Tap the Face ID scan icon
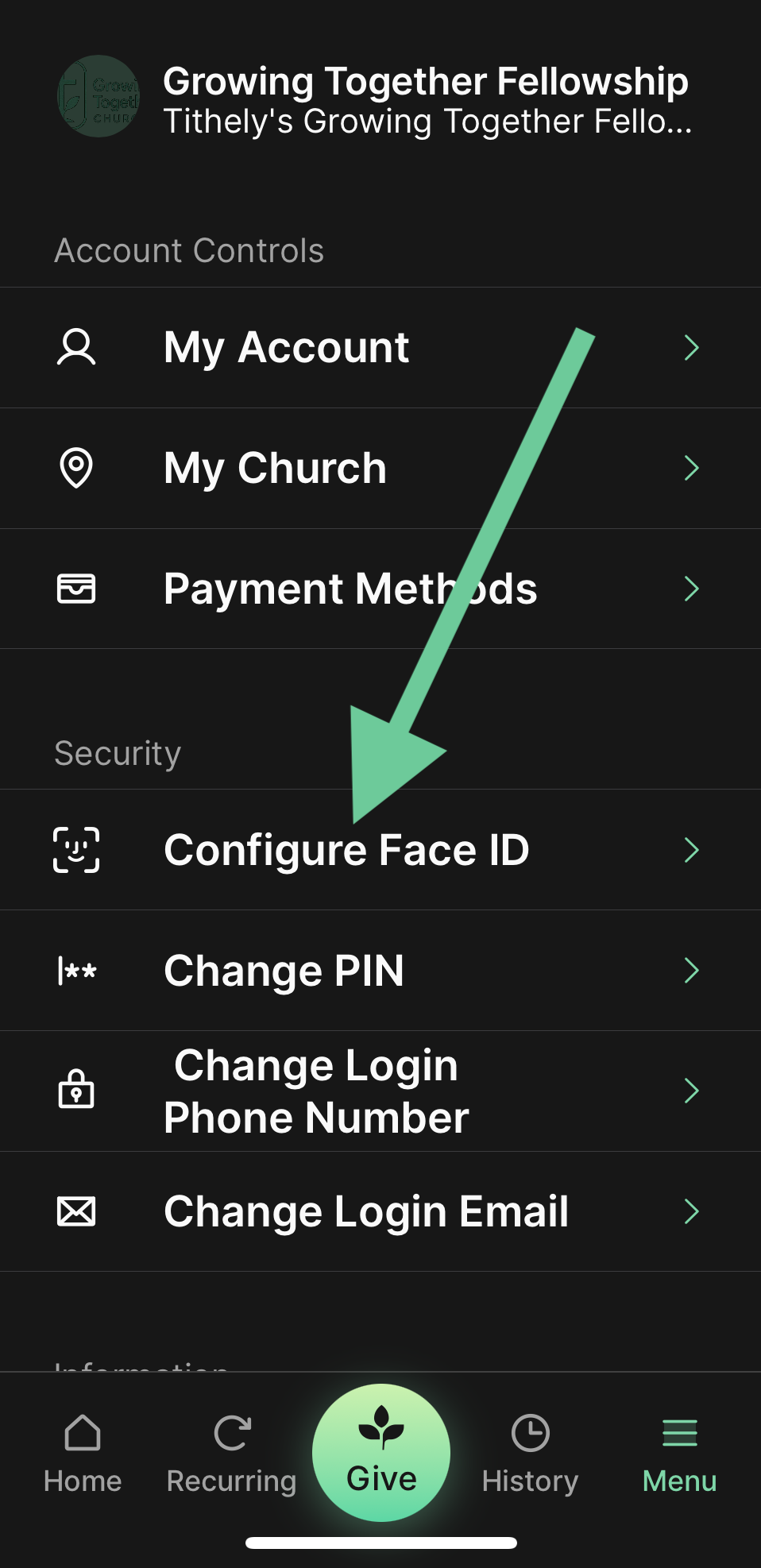The width and height of the screenshot is (761, 1568). pyautogui.click(x=77, y=849)
